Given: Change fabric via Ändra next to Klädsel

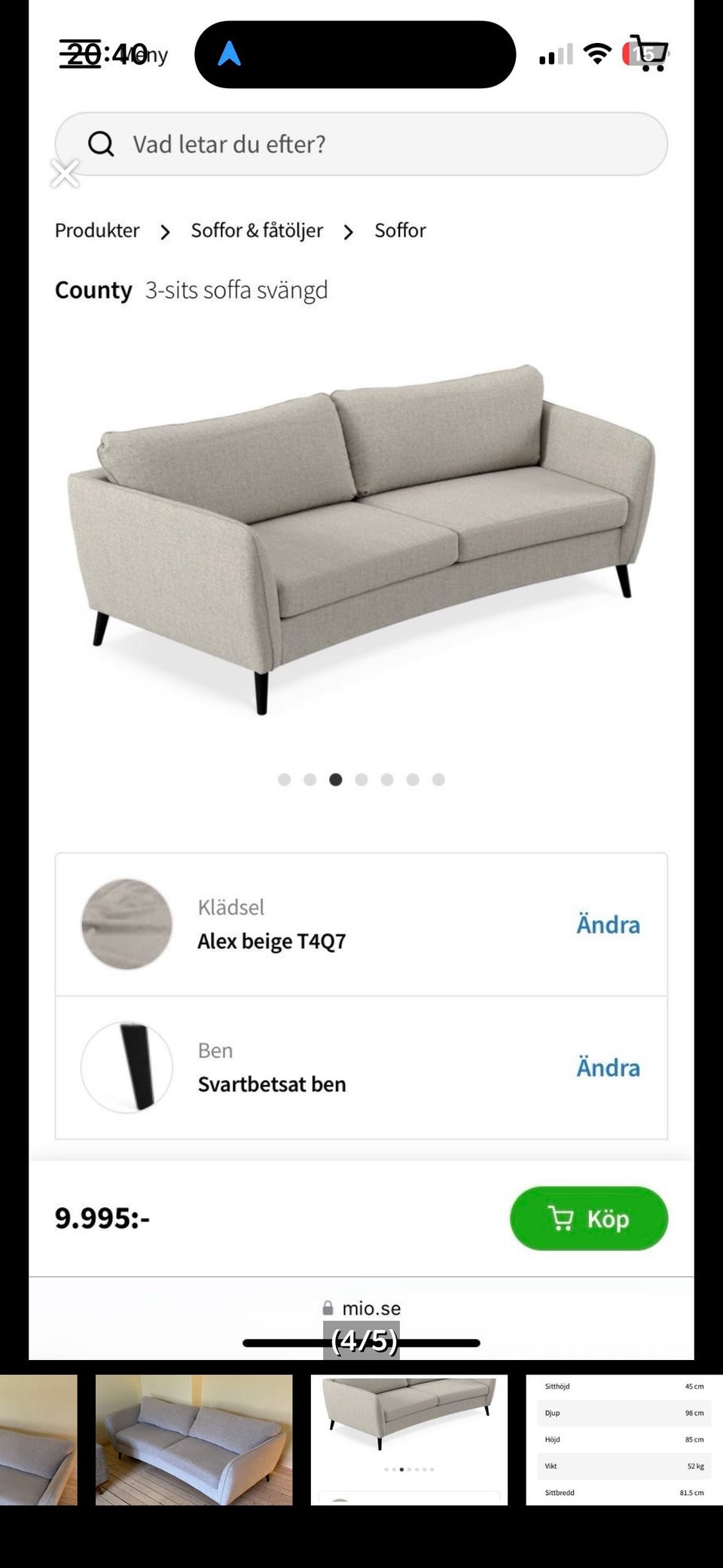Looking at the screenshot, I should 609,925.
